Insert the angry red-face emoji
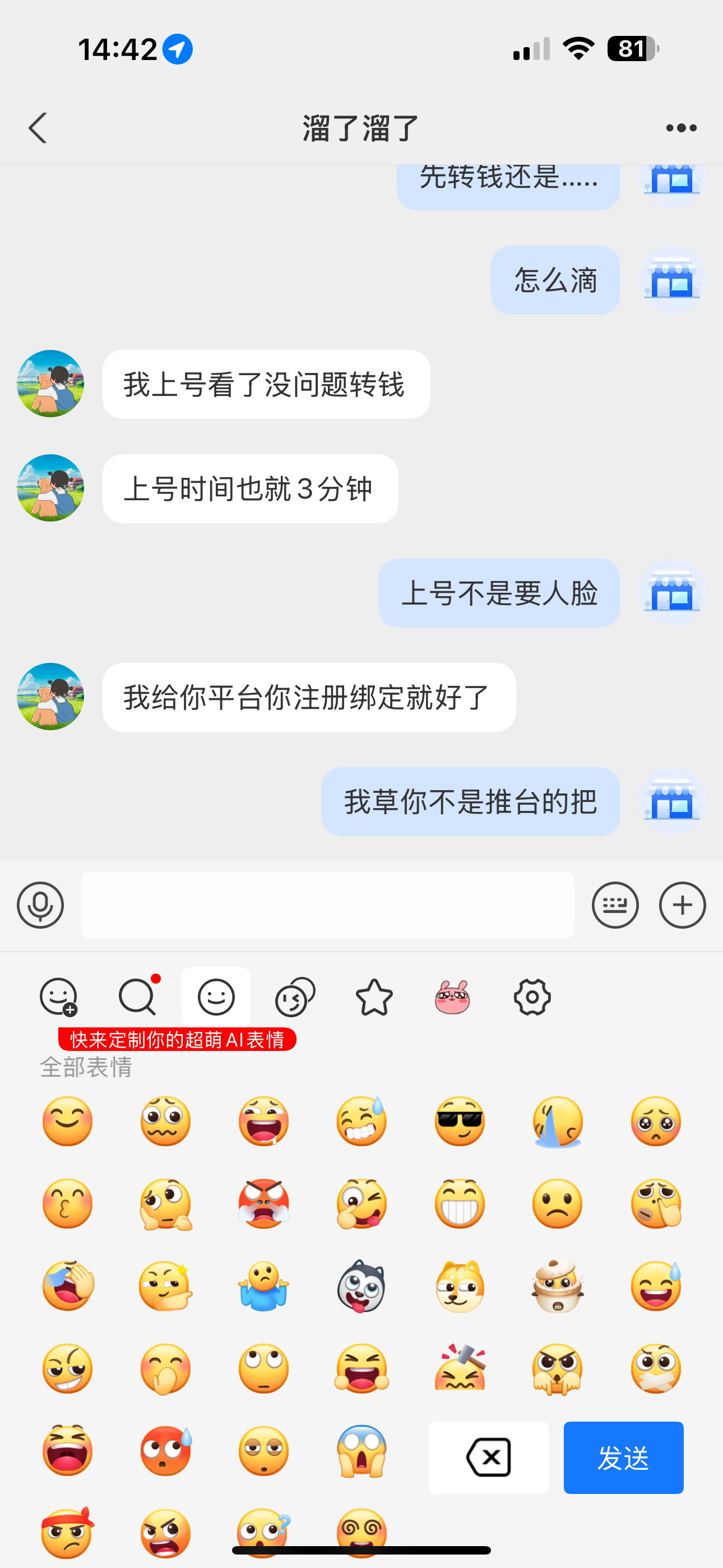The height and width of the screenshot is (1568, 723). (263, 1203)
